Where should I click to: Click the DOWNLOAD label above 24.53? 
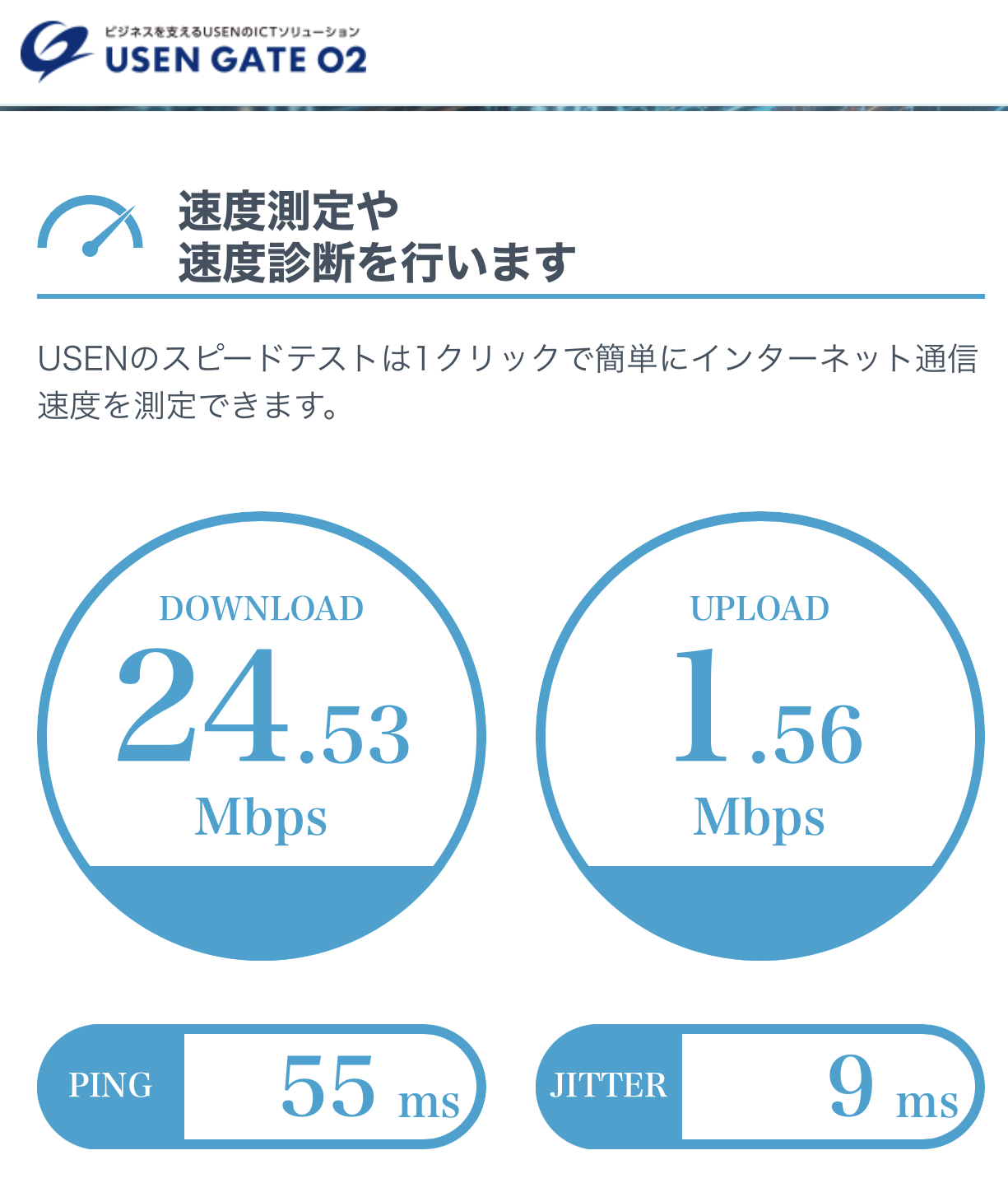tap(263, 609)
